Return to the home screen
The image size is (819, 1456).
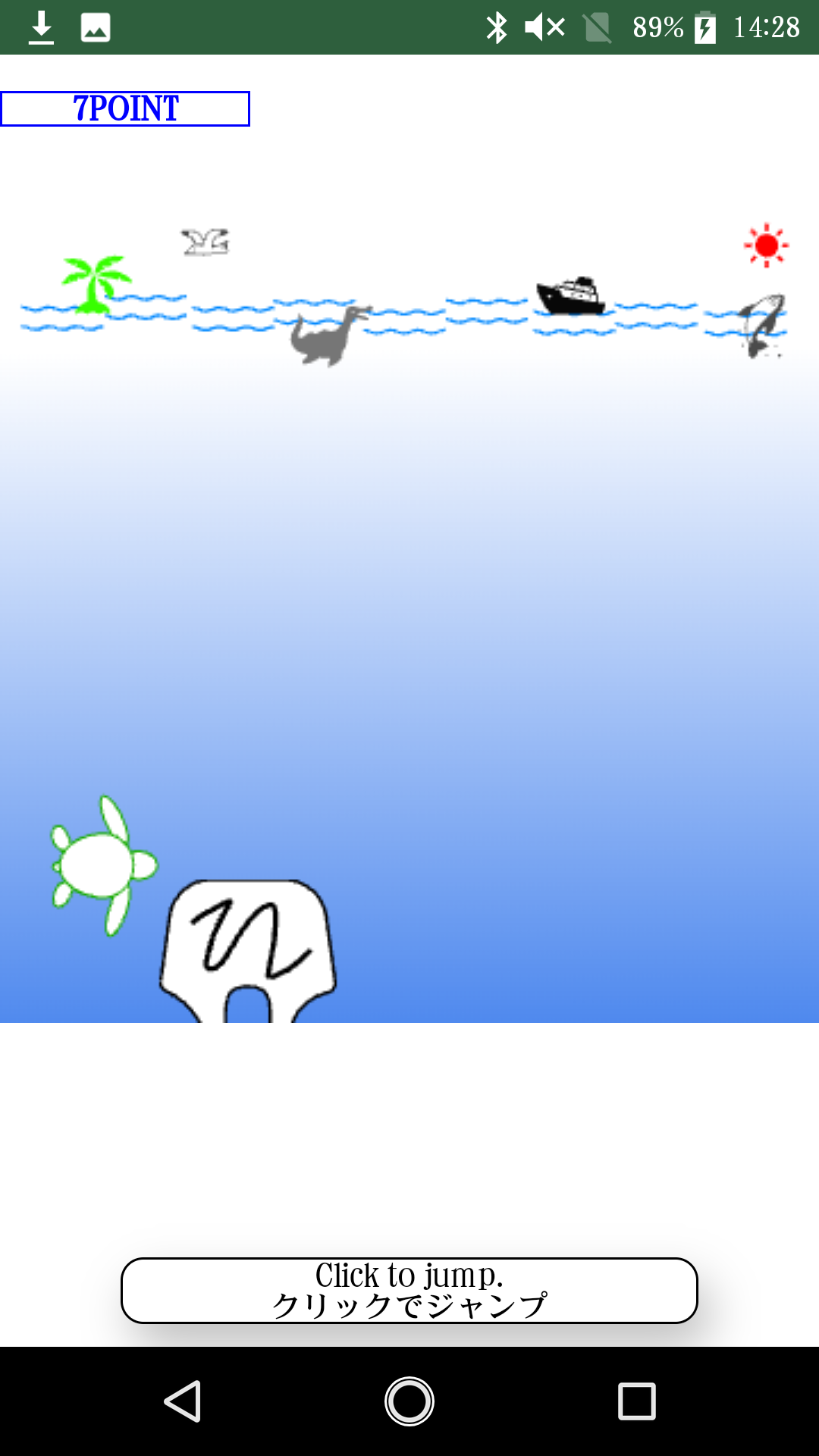[409, 1401]
